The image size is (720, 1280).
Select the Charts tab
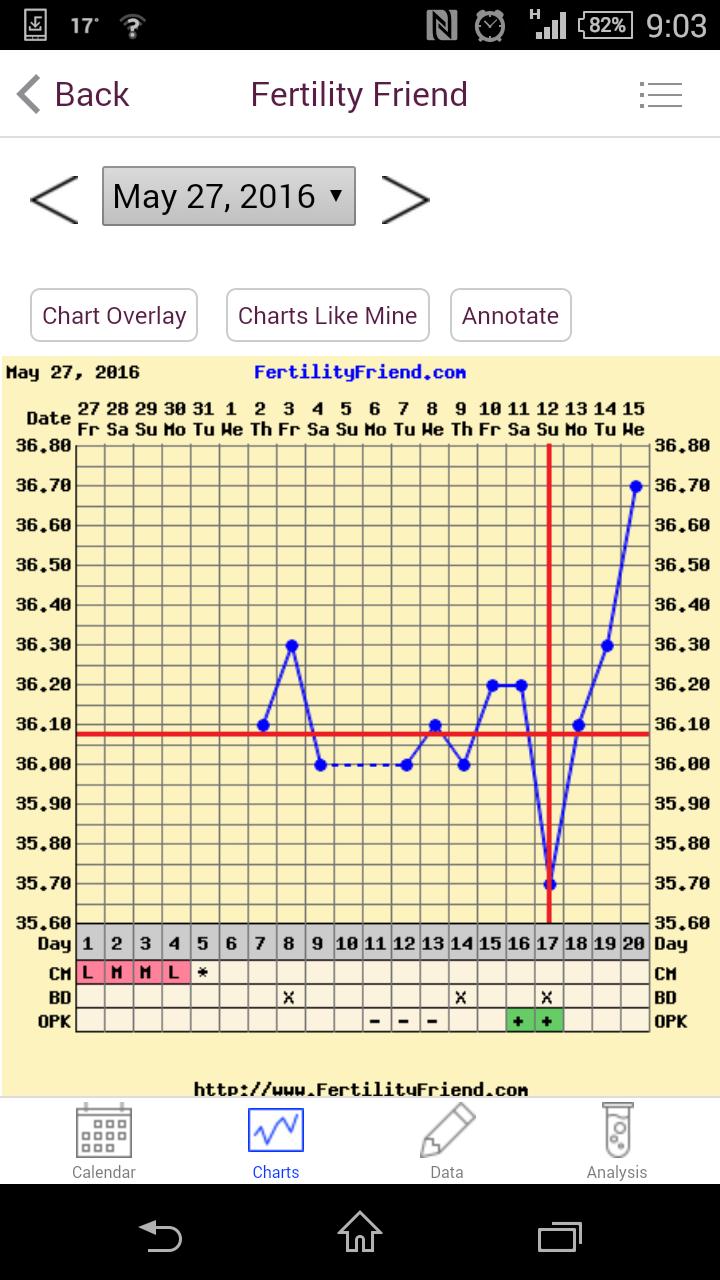(x=276, y=1142)
